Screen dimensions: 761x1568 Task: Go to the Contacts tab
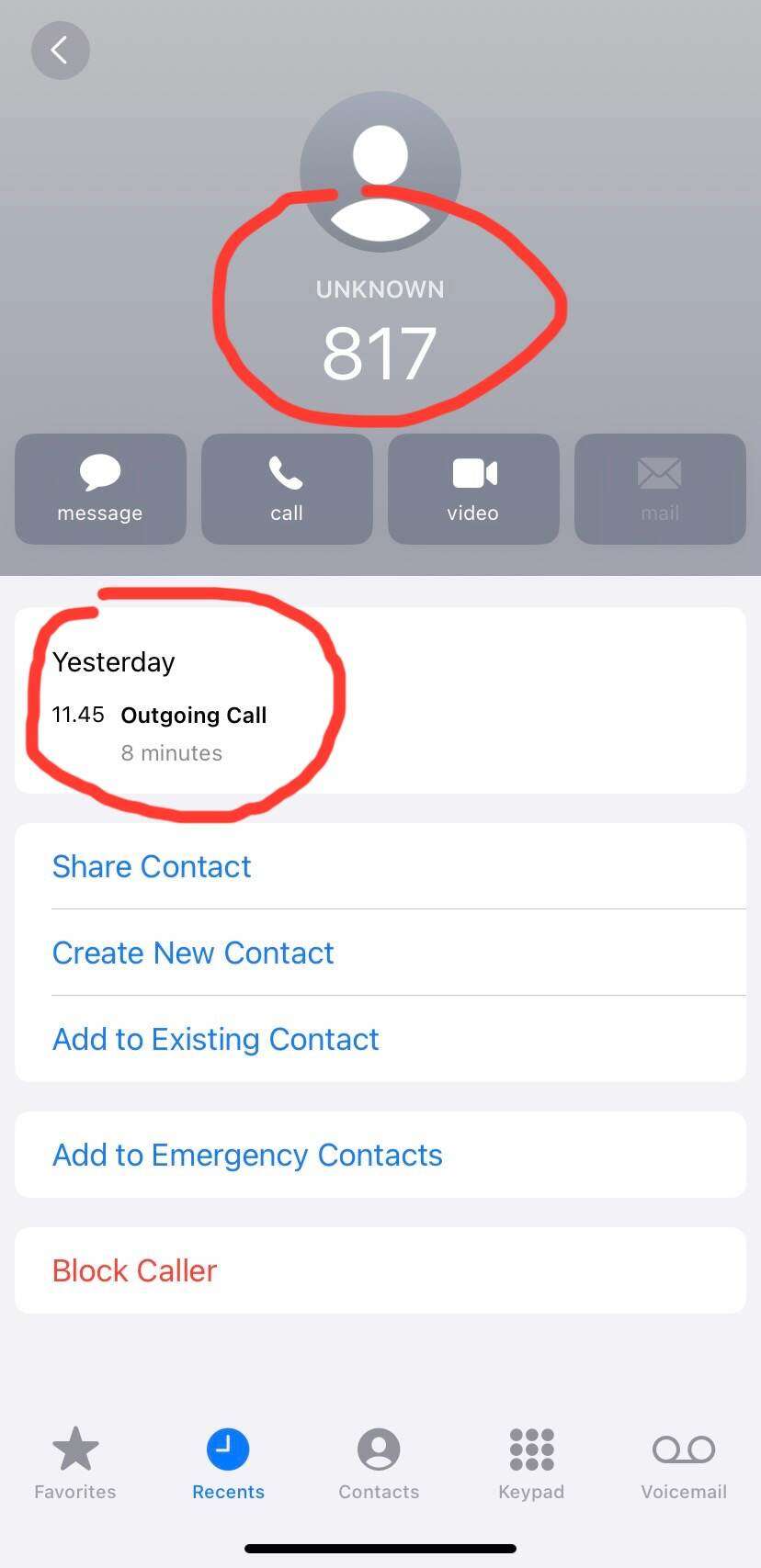coord(379,1463)
